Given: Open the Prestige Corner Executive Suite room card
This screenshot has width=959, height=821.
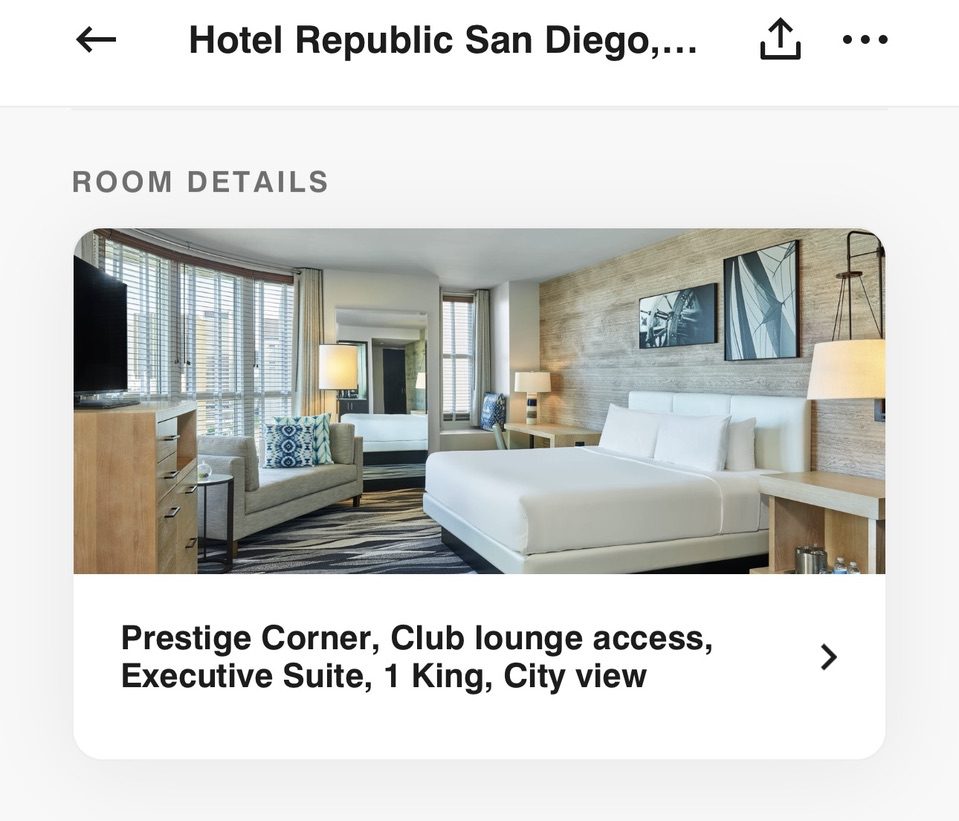Looking at the screenshot, I should [479, 657].
